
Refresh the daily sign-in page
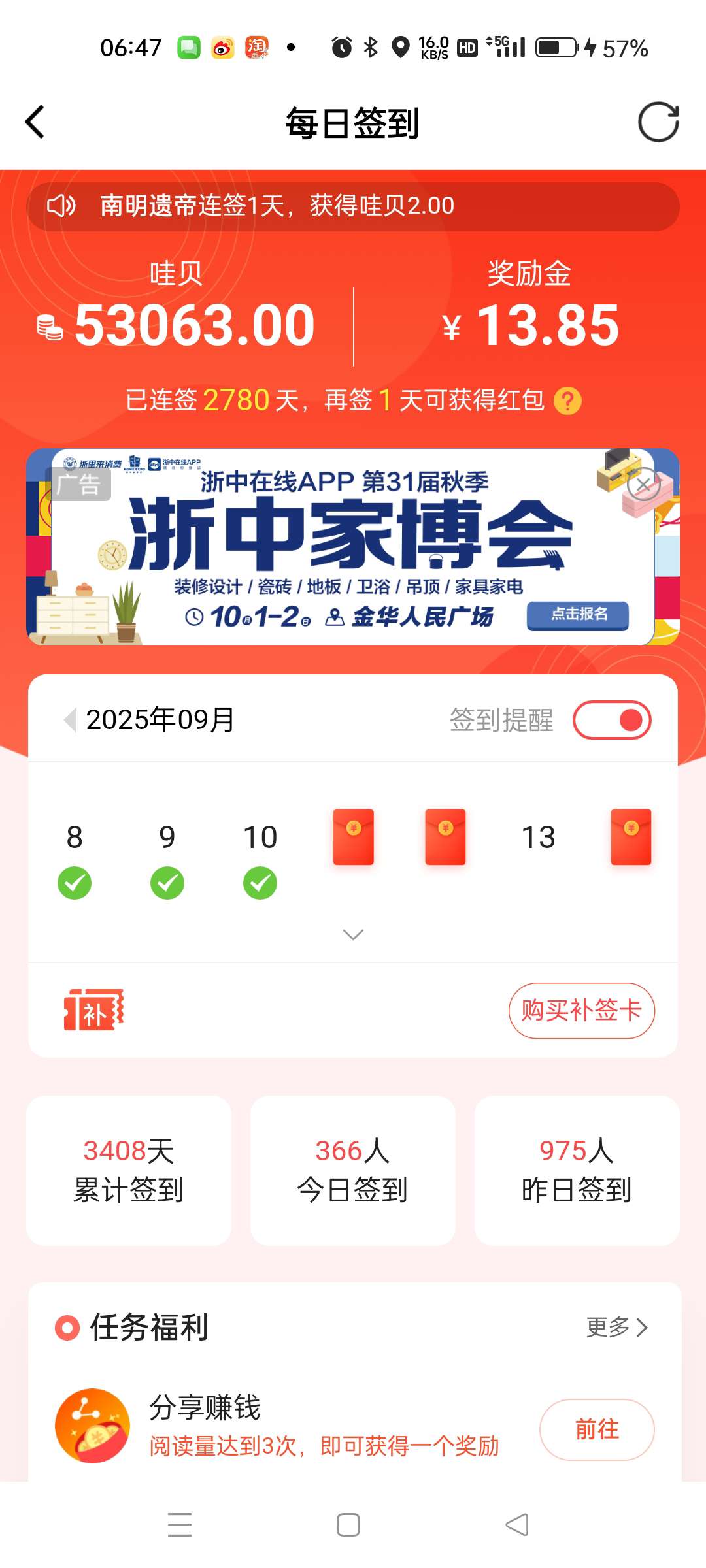click(658, 122)
